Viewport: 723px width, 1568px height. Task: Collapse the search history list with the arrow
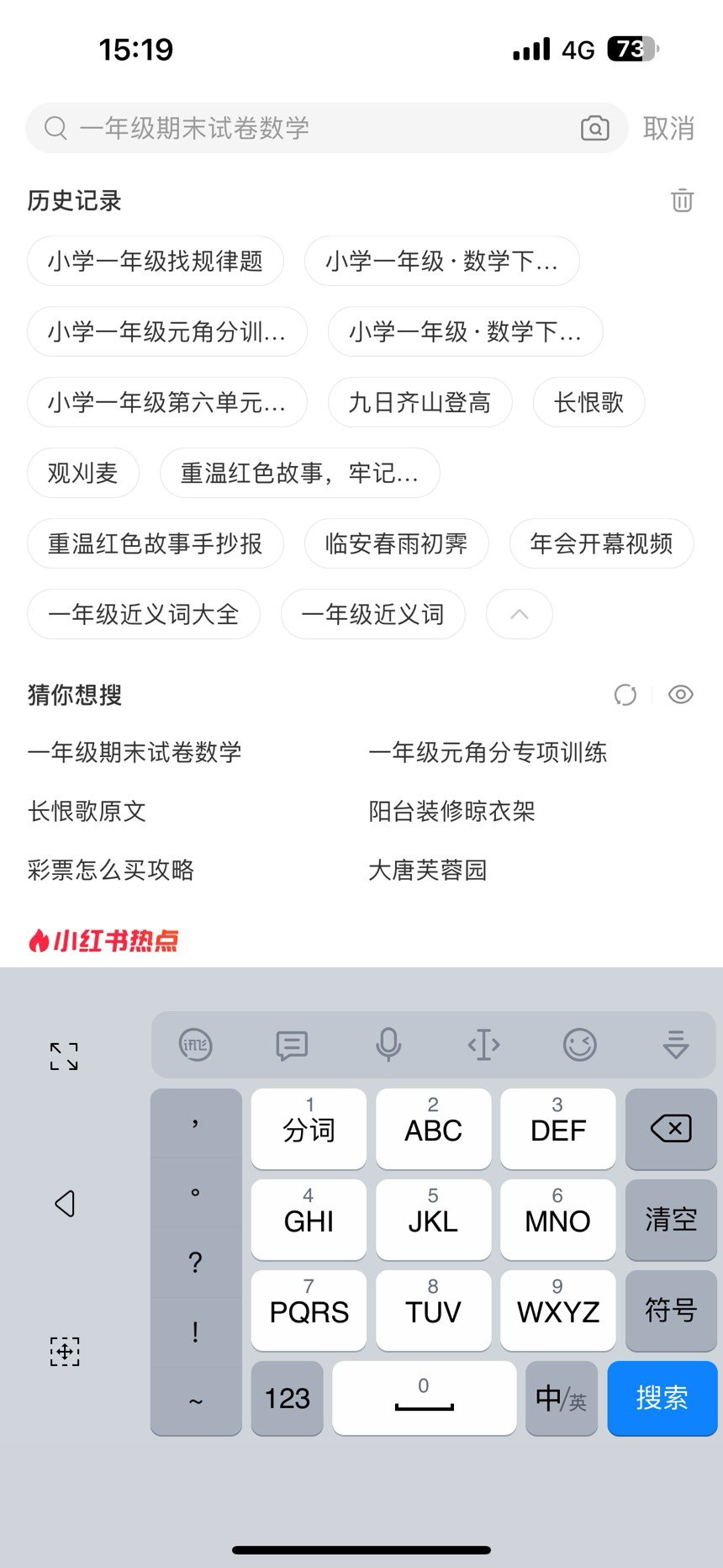(520, 614)
